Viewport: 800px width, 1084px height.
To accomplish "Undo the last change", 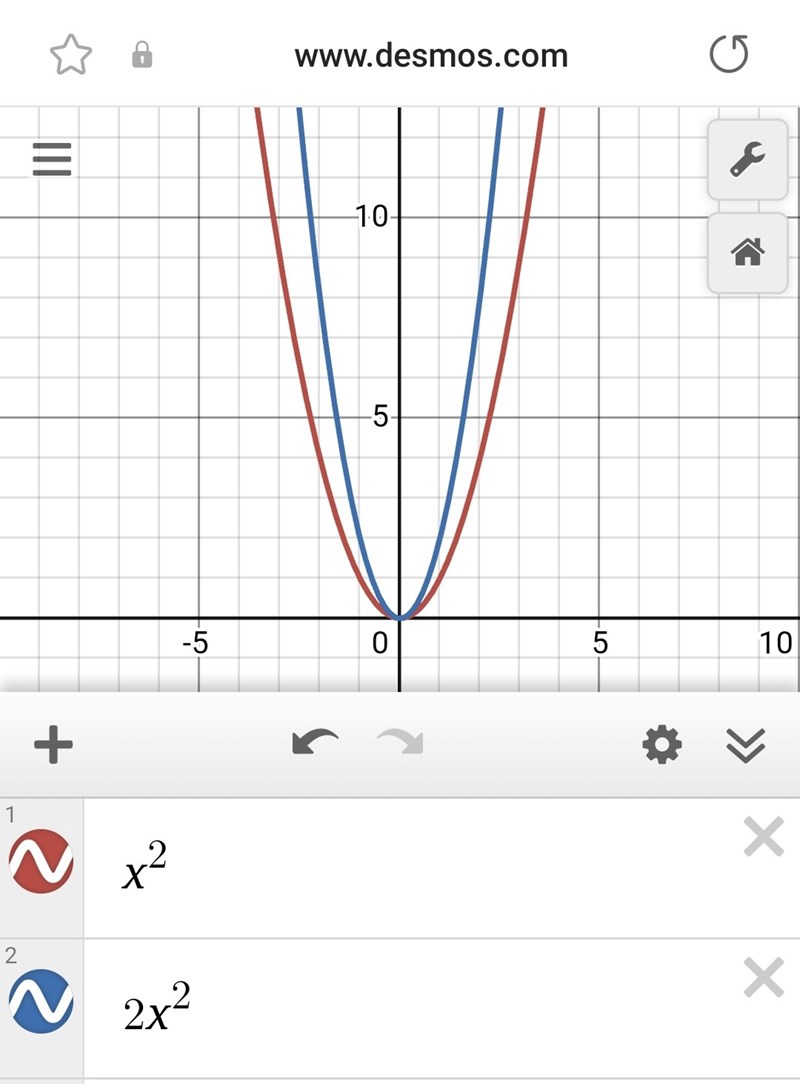I will [x=314, y=743].
